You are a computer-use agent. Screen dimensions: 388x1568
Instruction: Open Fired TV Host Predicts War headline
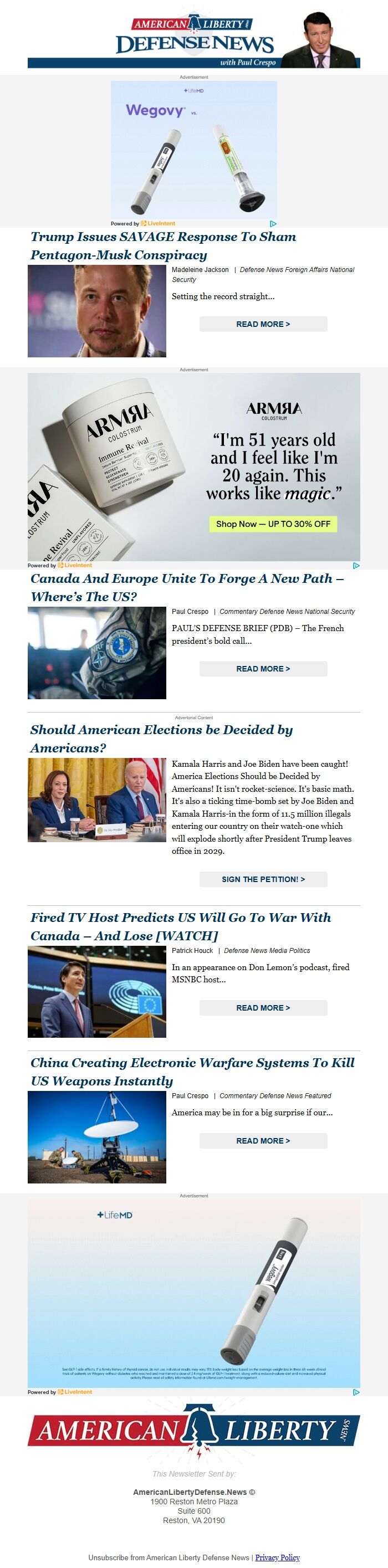click(180, 926)
